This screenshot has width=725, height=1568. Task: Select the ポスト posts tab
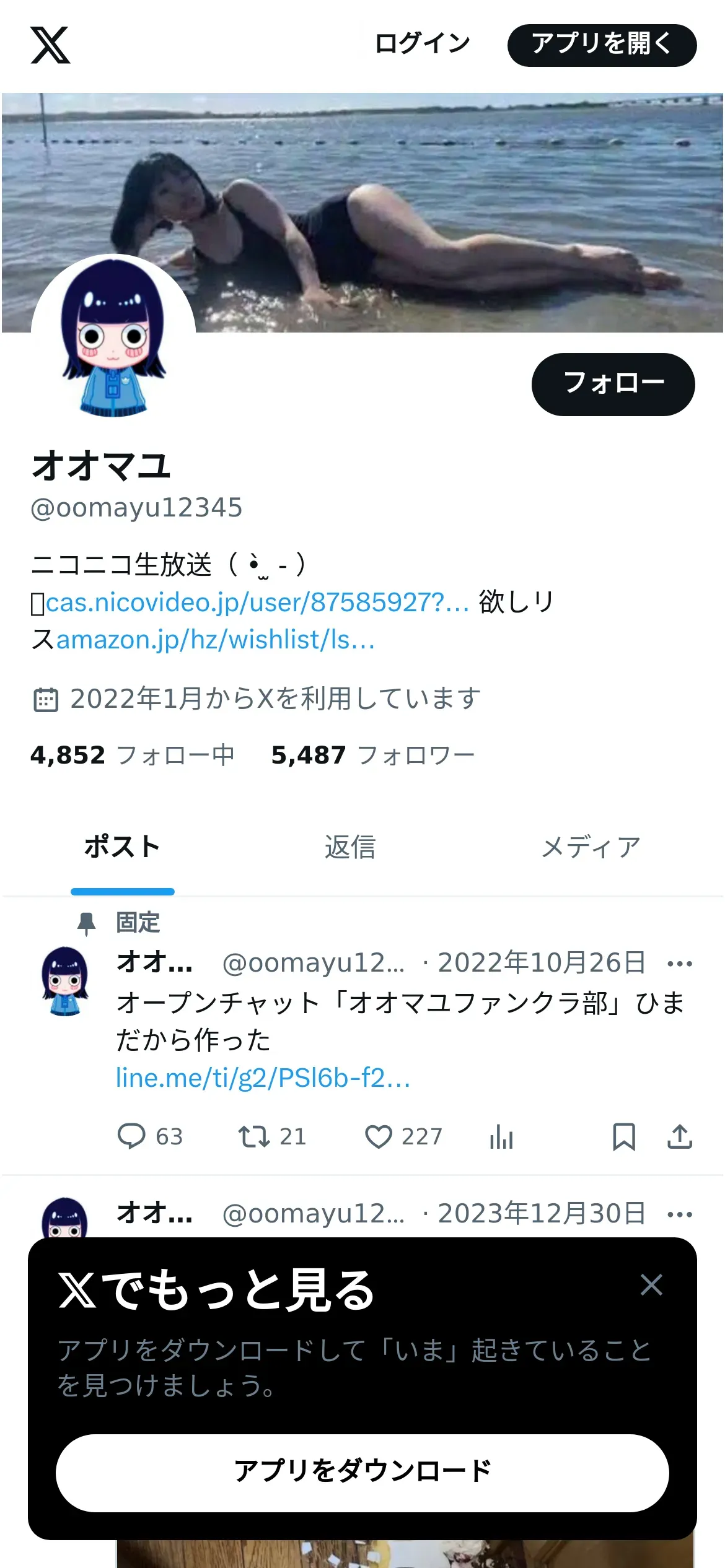coord(122,847)
